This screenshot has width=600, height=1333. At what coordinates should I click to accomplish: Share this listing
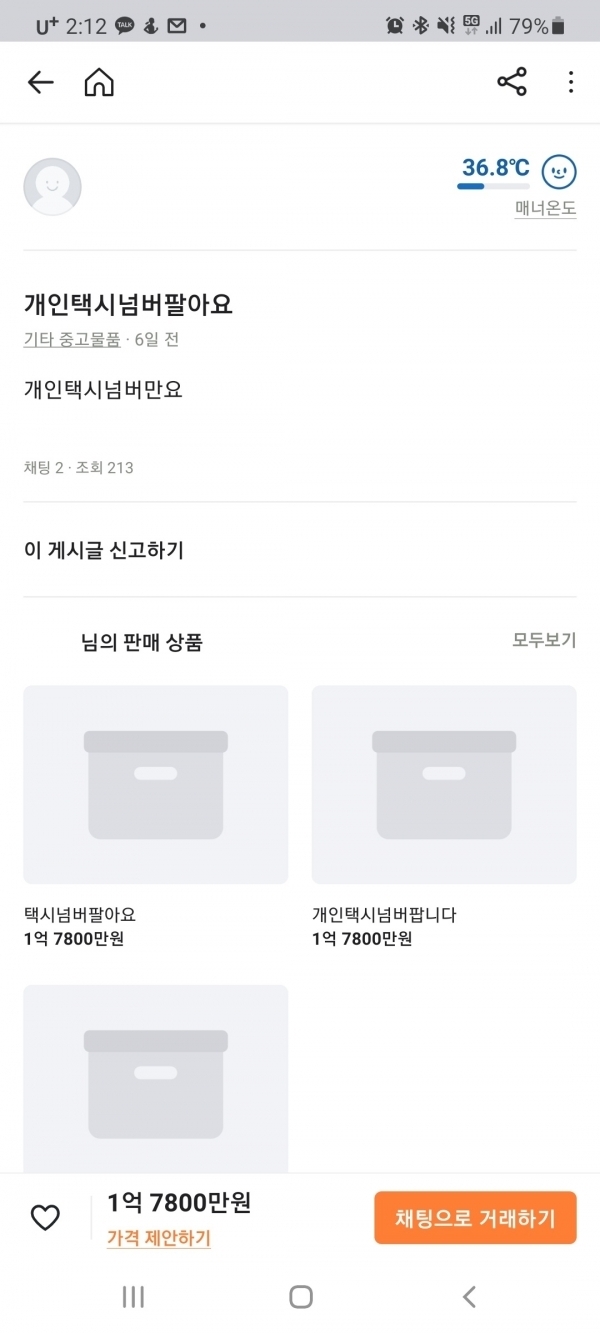(512, 83)
